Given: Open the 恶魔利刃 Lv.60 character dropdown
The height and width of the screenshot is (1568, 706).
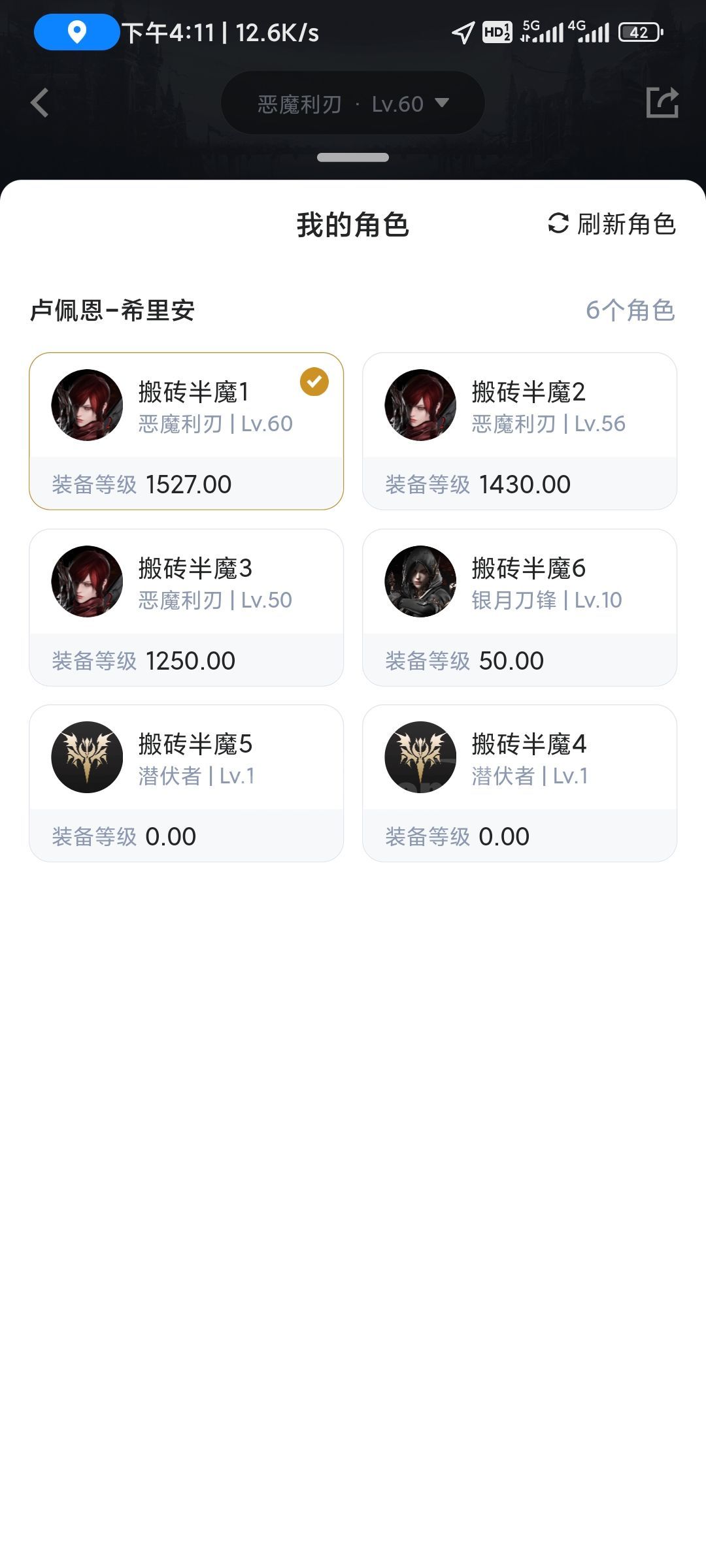Looking at the screenshot, I should point(353,103).
